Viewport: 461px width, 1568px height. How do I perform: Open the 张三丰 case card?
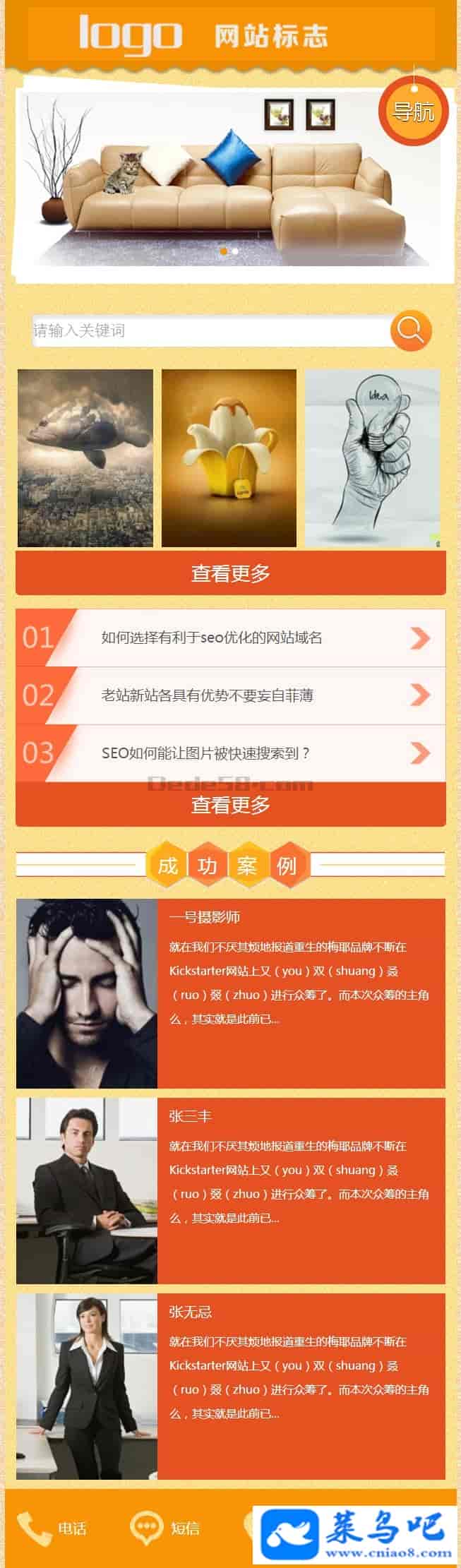pos(230,1190)
